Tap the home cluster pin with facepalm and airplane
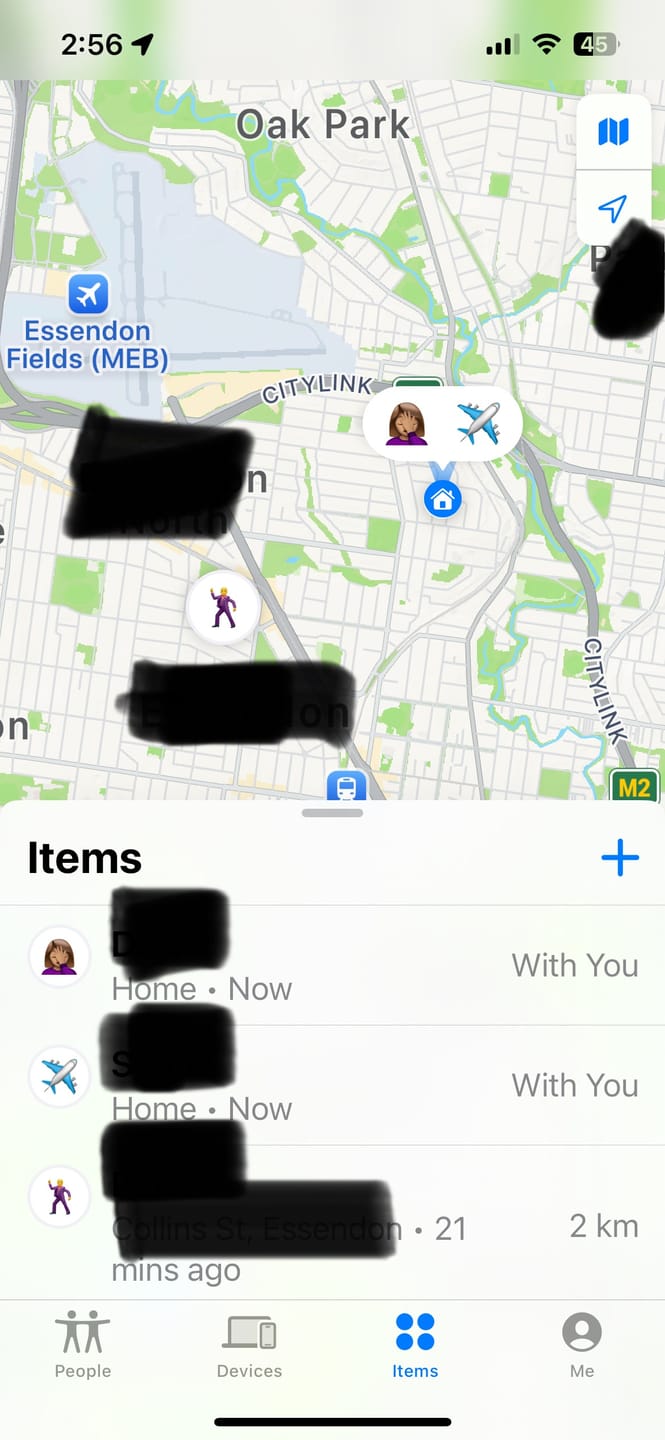The width and height of the screenshot is (665, 1440). [x=442, y=425]
